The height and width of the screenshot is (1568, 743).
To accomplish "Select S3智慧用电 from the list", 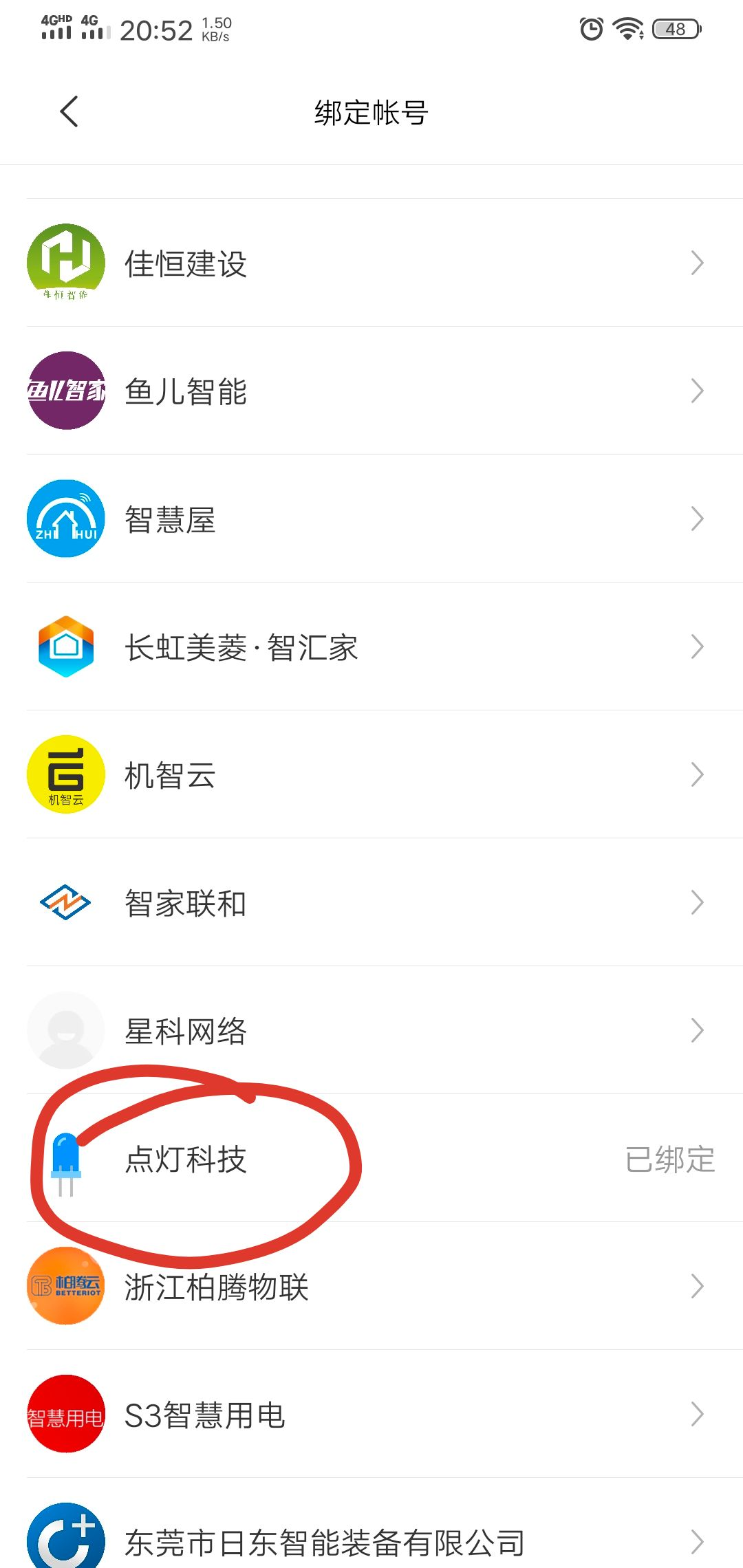I will coord(371,1414).
